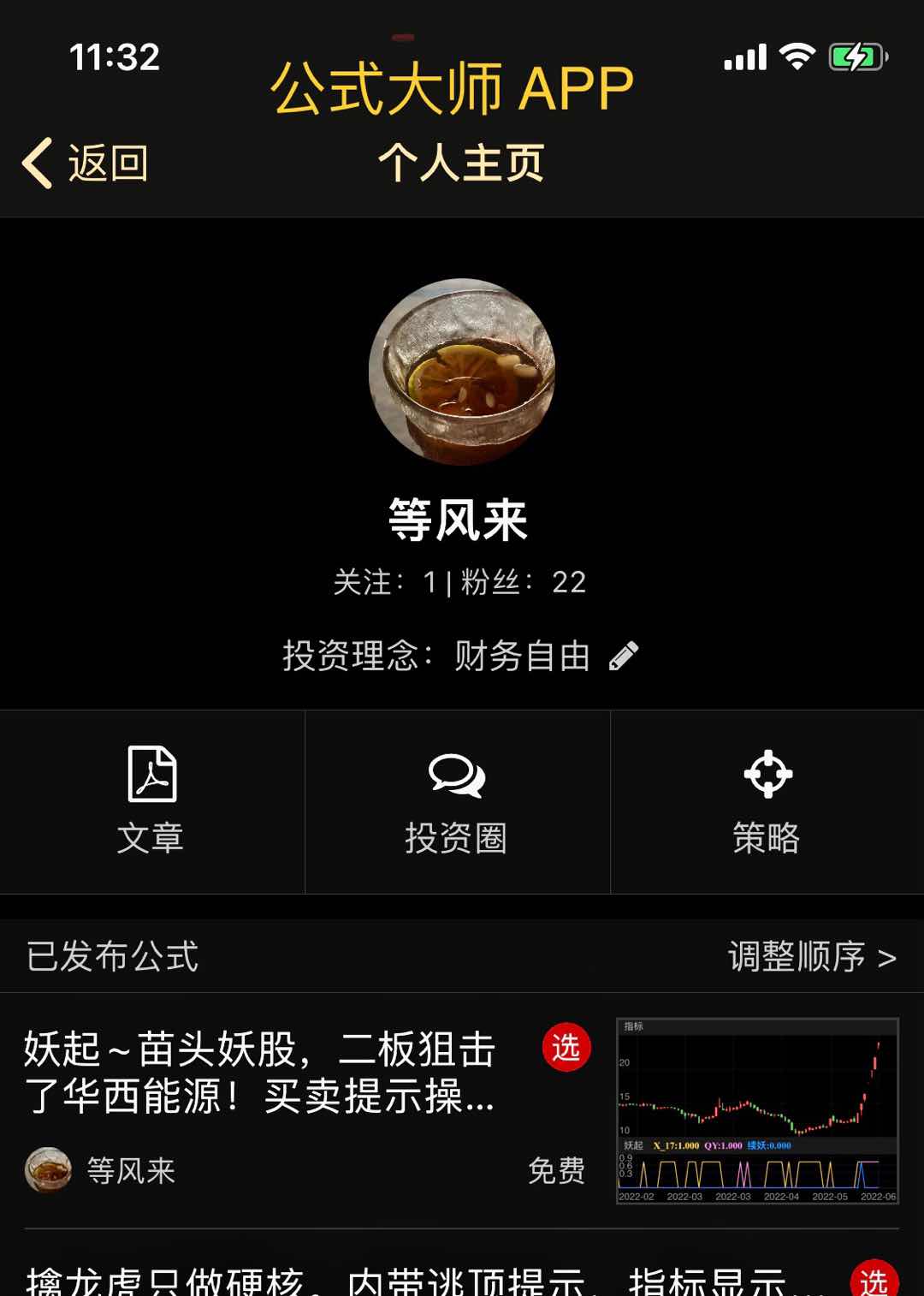Open the 投资圈 section
This screenshot has height=1296, width=924.
[457, 802]
